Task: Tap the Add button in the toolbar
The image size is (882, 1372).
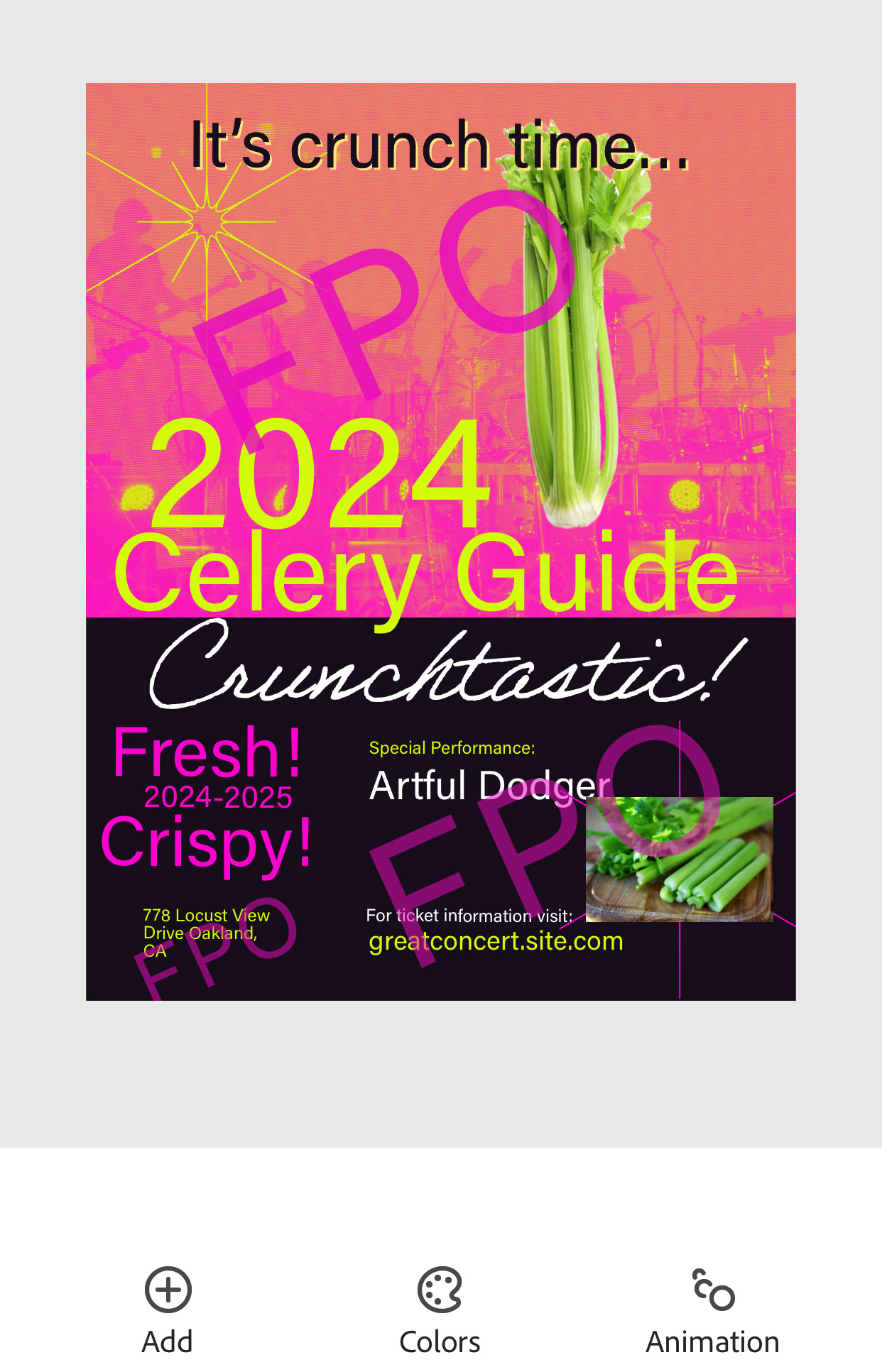Action: pyautogui.click(x=168, y=1308)
